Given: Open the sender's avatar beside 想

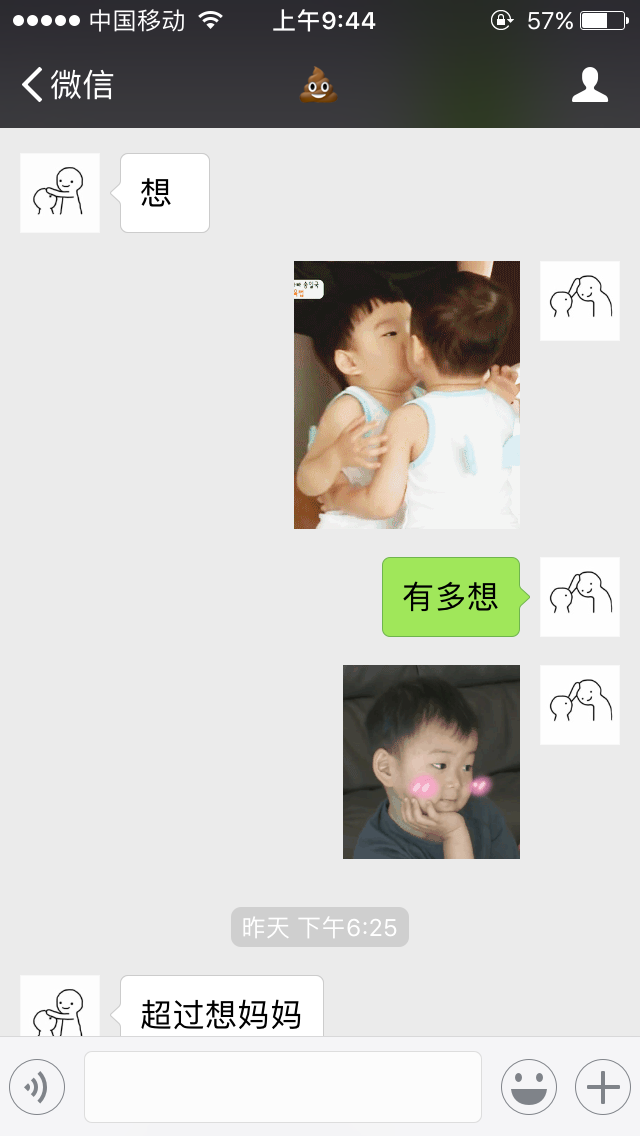Looking at the screenshot, I should click(60, 193).
